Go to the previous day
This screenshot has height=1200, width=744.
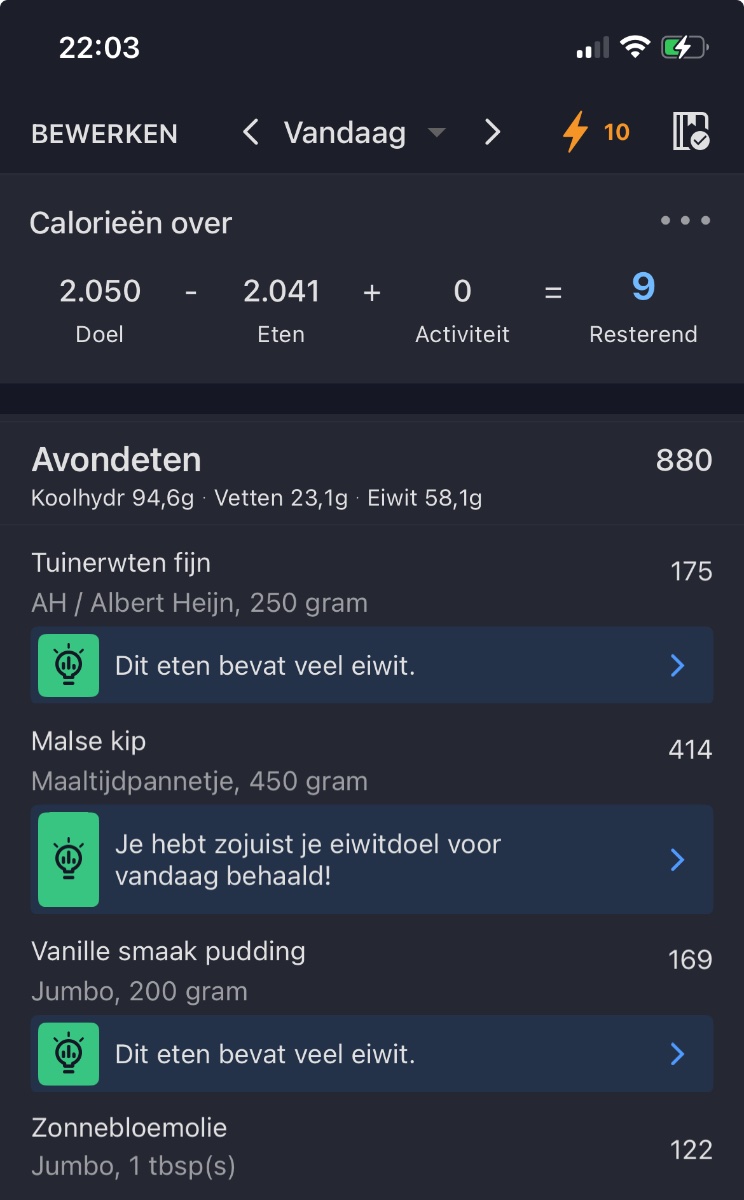tap(251, 133)
